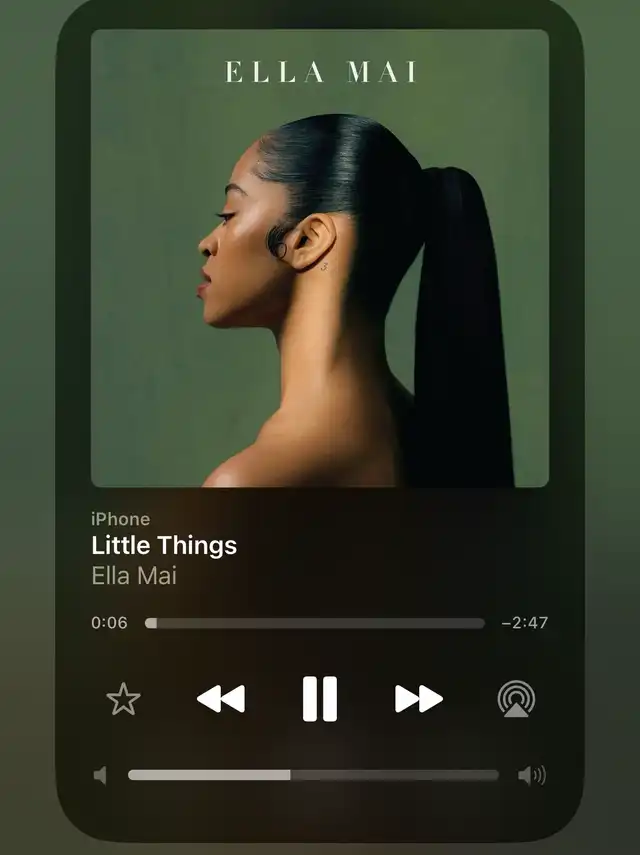The image size is (640, 855).
Task: Open AirPlay output options
Action: coord(516,699)
